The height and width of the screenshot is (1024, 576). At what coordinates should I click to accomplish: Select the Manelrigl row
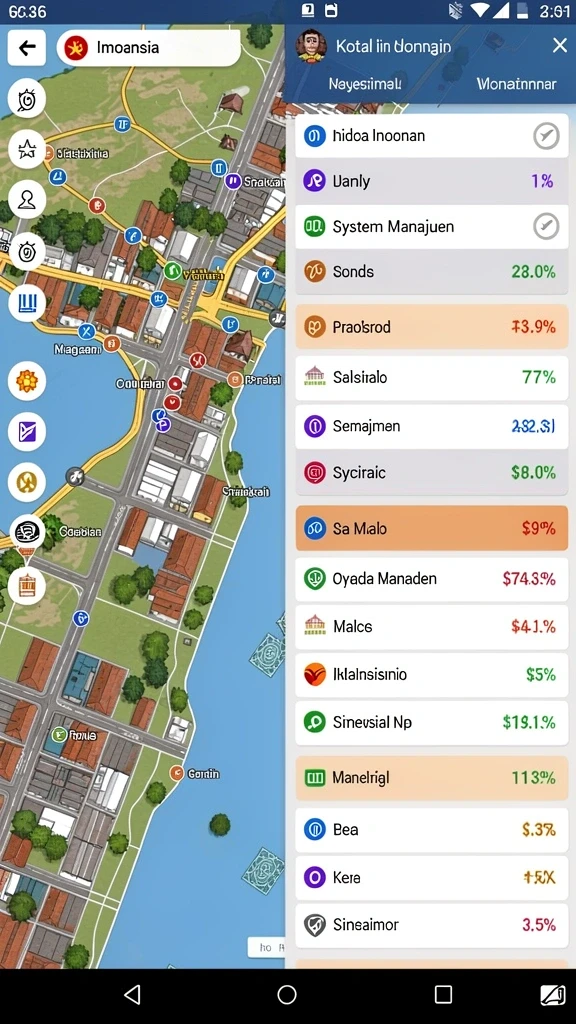[x=432, y=778]
